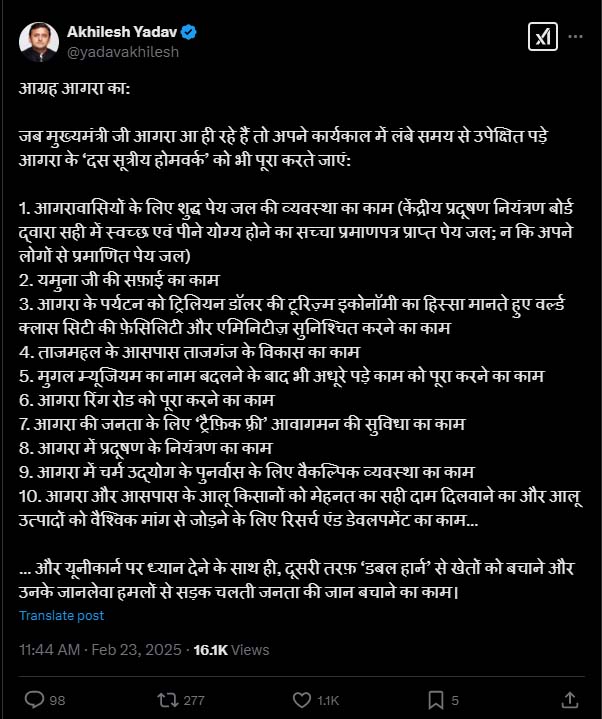Share the post

point(569,698)
